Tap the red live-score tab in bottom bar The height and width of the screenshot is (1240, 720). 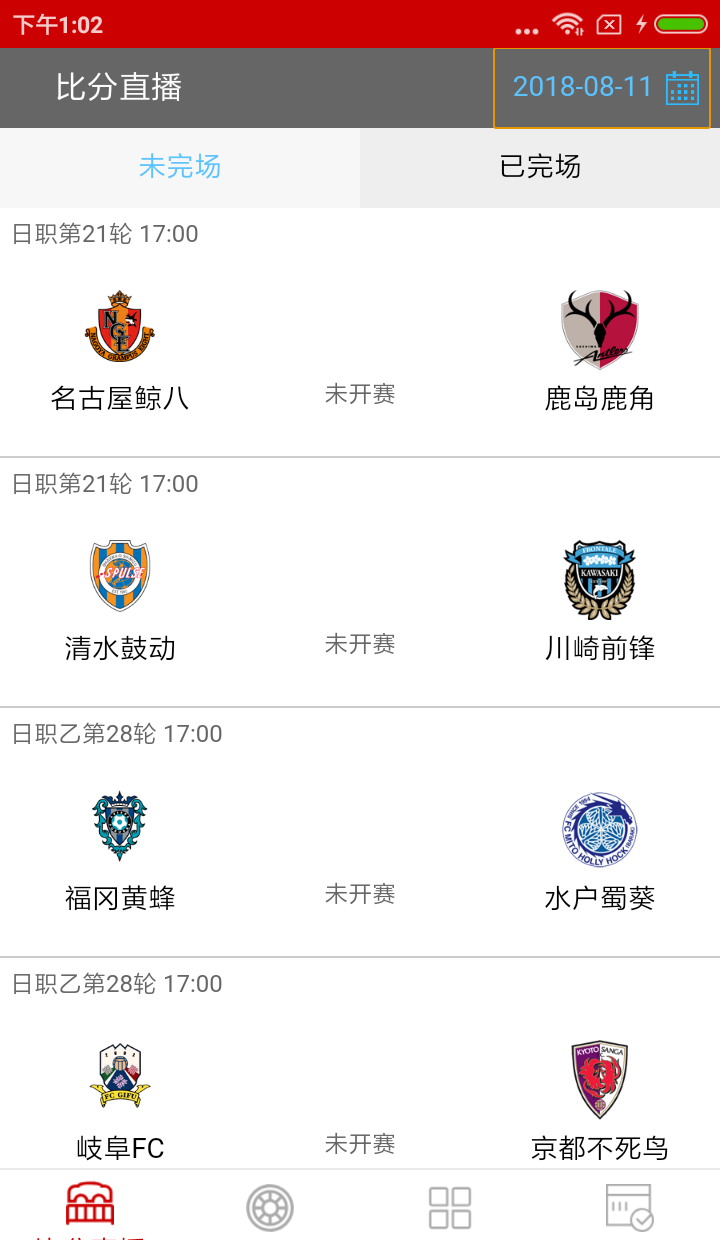pyautogui.click(x=90, y=1206)
